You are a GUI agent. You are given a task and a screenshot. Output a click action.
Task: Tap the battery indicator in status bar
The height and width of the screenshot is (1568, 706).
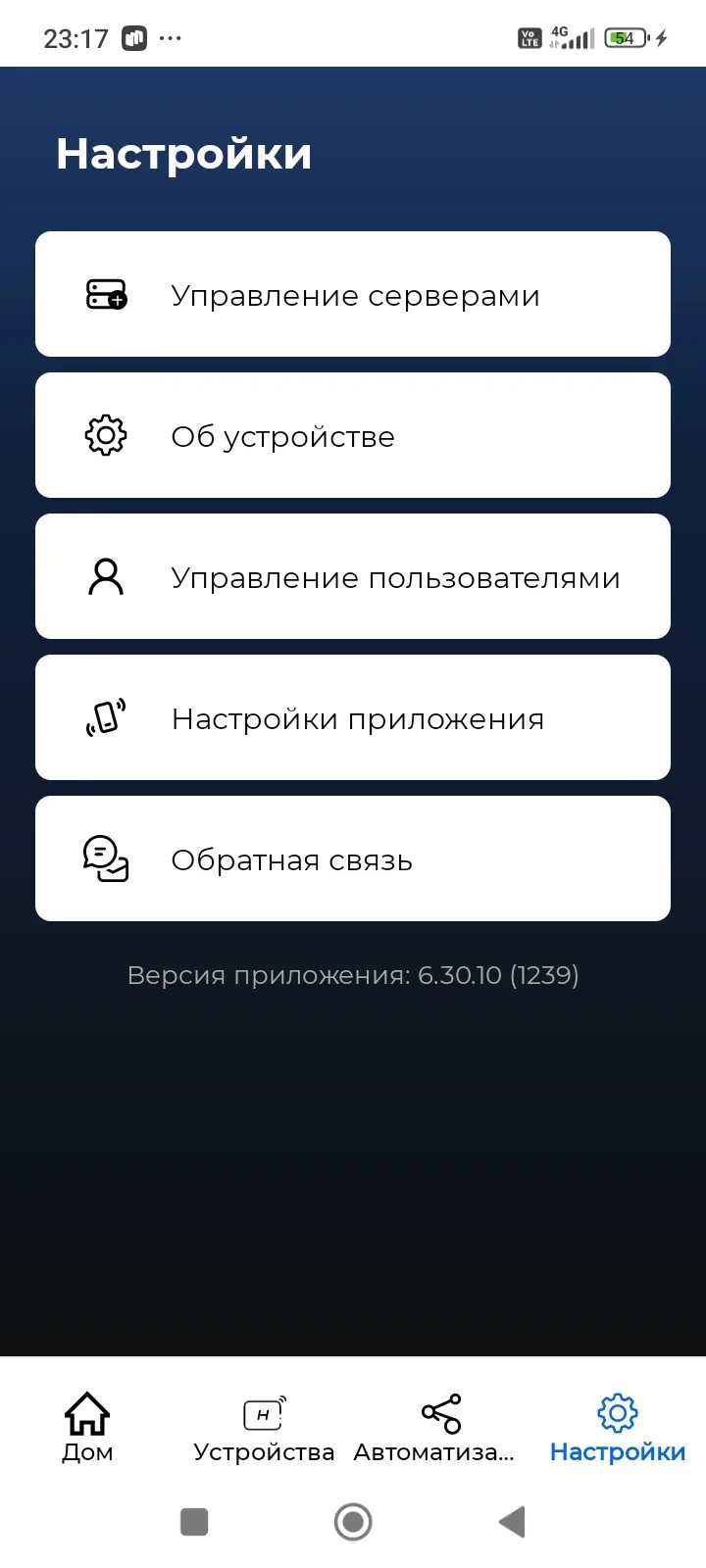pyautogui.click(x=624, y=36)
